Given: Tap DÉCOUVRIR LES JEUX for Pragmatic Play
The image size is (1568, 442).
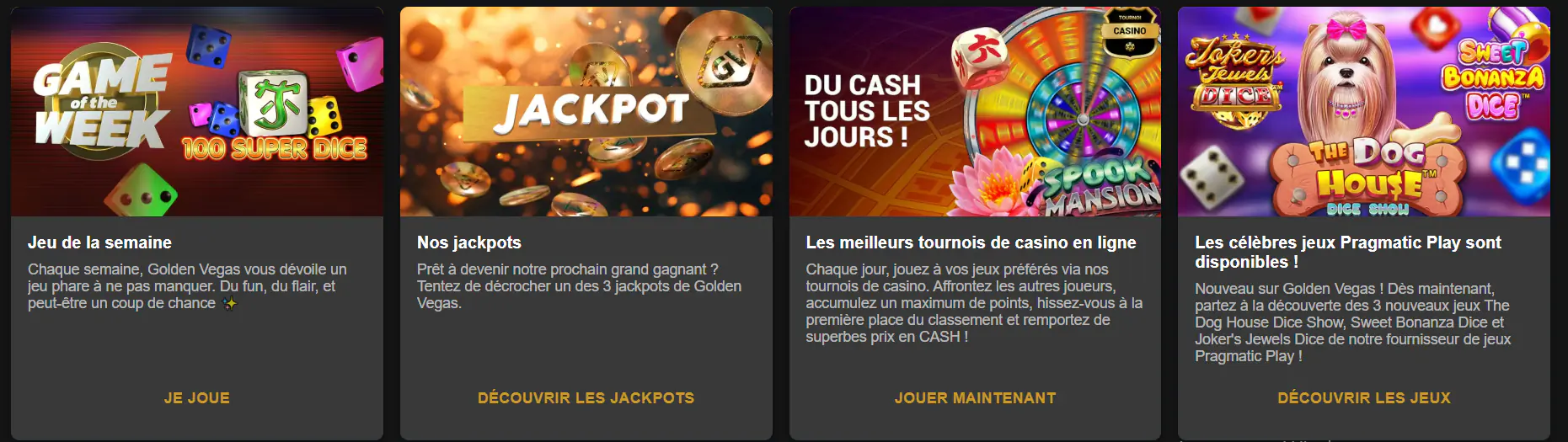Looking at the screenshot, I should [1363, 397].
